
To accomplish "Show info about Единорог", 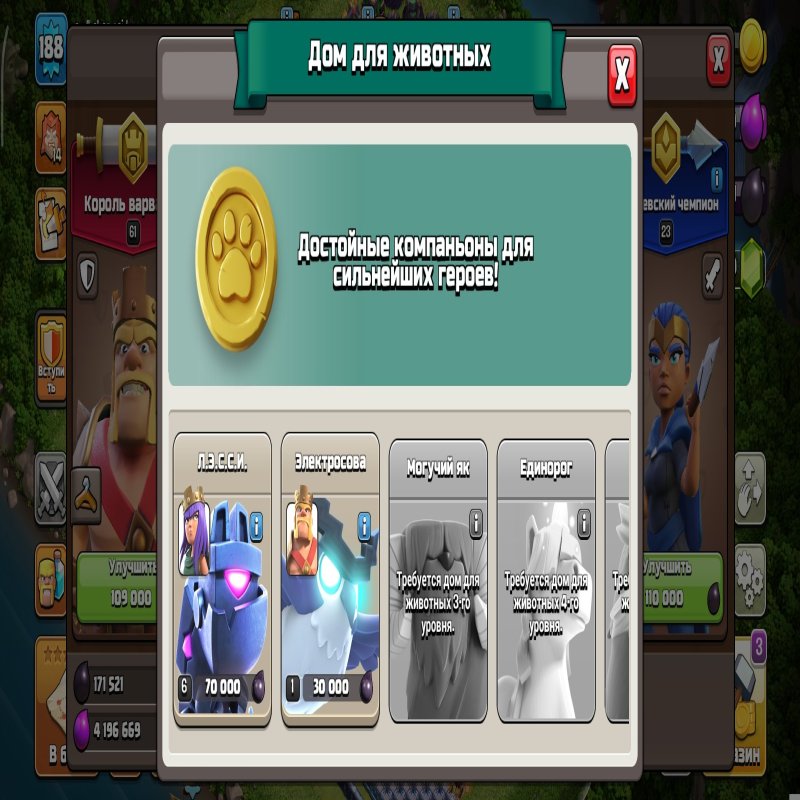I will [x=584, y=523].
